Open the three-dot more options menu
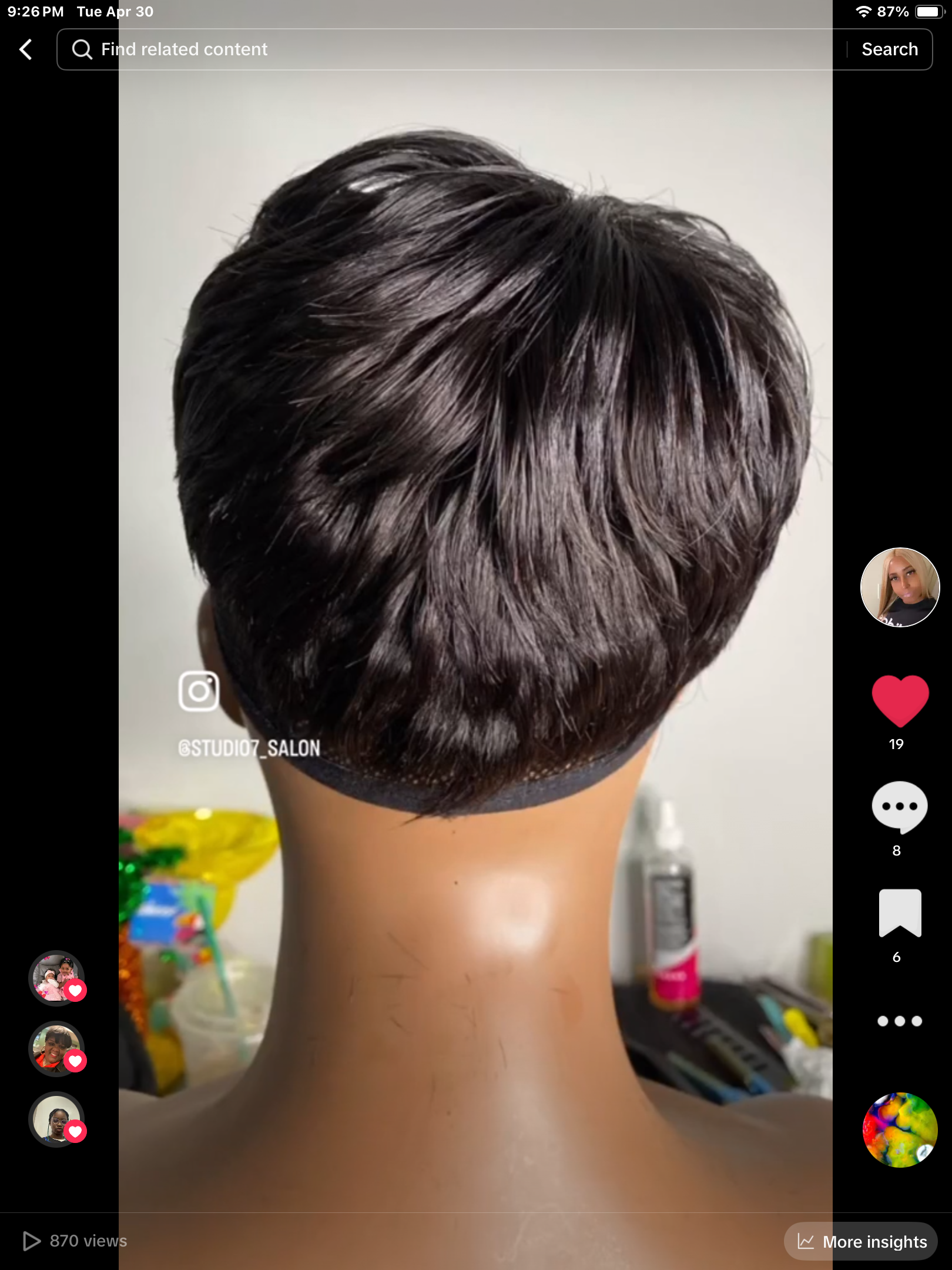This screenshot has height=1270, width=952. pos(899,1021)
